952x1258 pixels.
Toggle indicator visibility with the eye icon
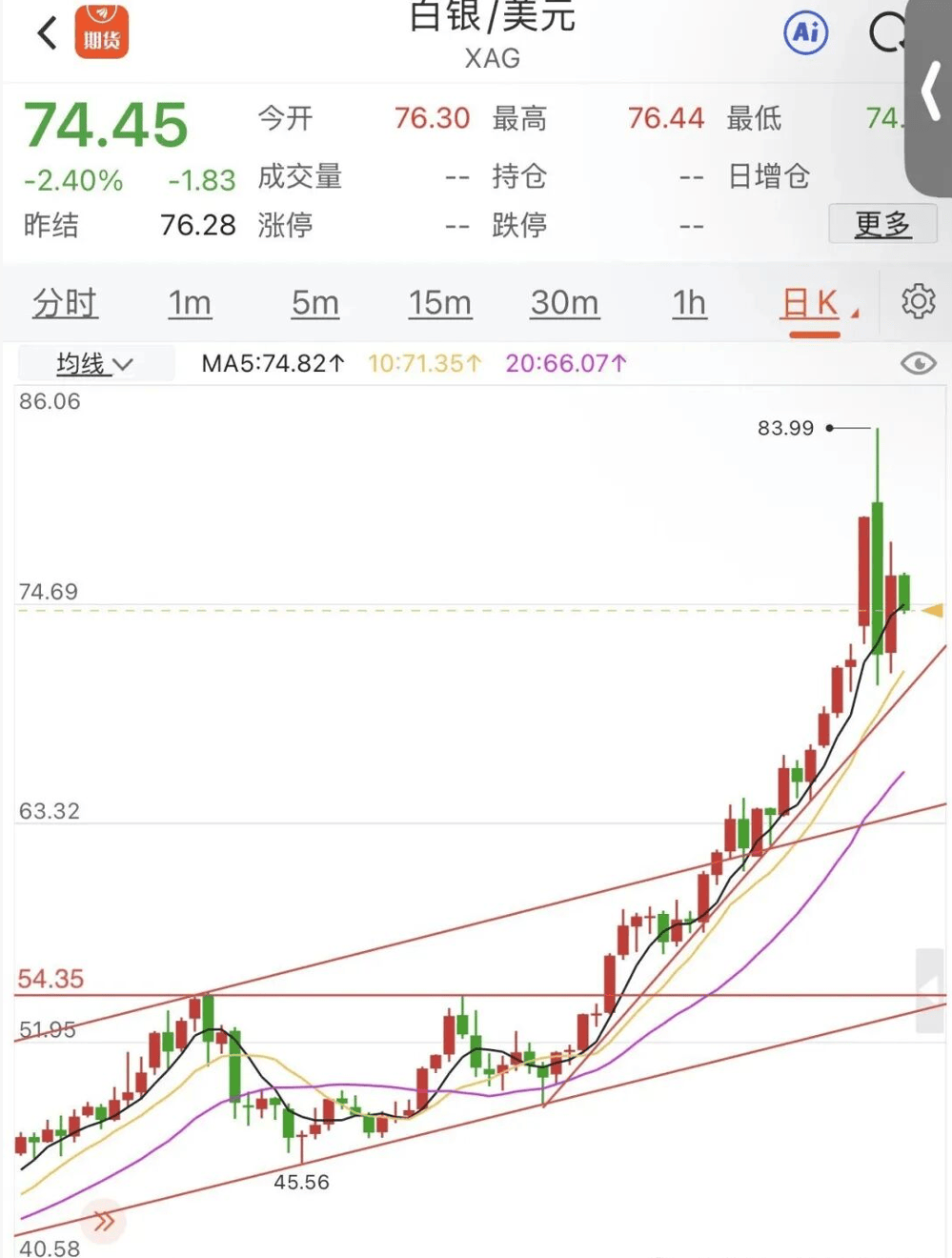918,363
